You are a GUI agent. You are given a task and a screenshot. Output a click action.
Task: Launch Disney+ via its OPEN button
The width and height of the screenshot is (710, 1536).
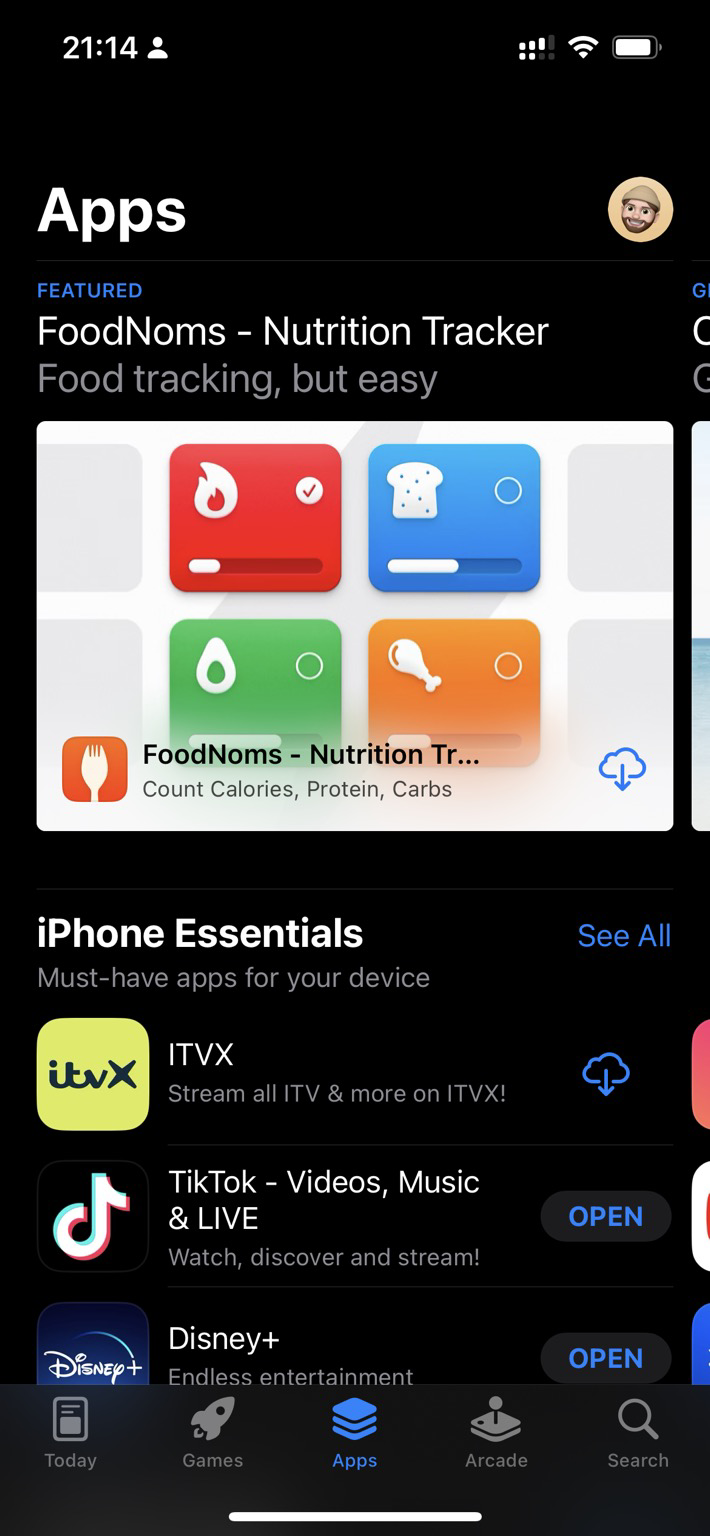coord(606,1358)
